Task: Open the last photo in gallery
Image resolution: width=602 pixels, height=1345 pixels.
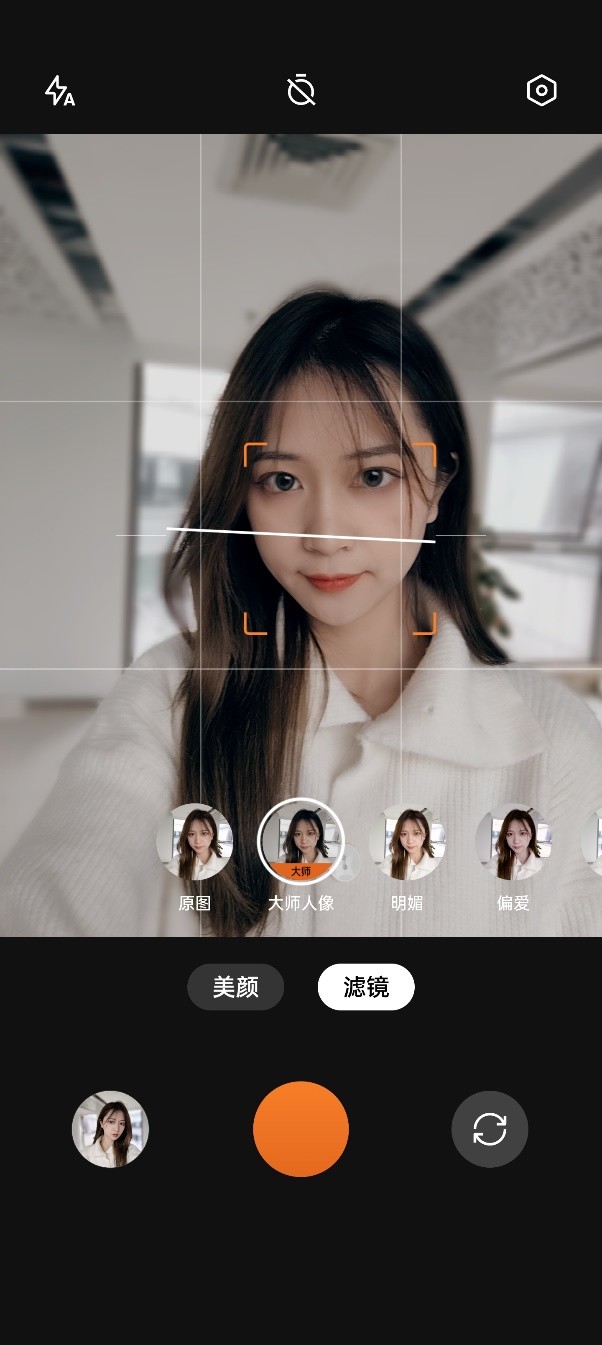Action: click(x=110, y=1129)
